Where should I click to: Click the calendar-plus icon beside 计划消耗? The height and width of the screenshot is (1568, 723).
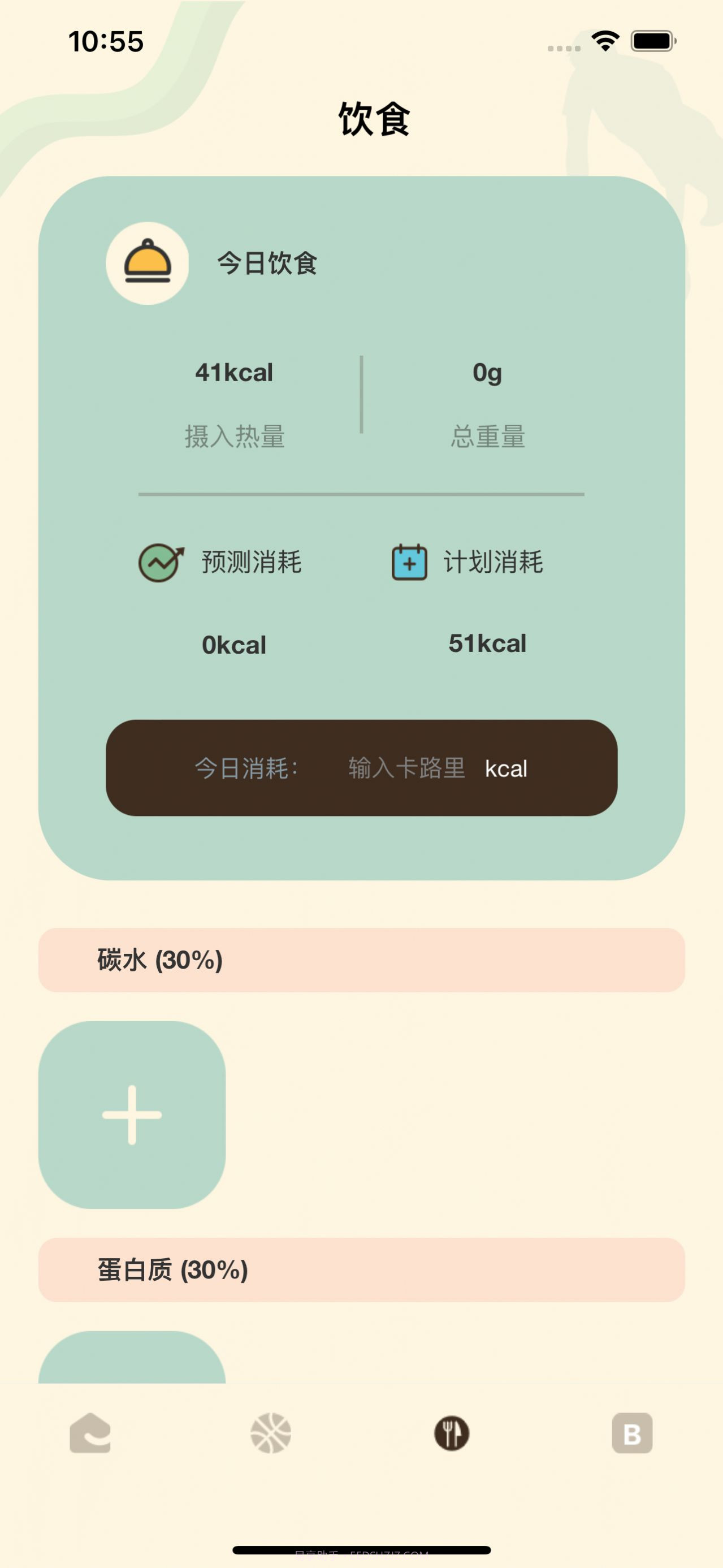point(411,563)
